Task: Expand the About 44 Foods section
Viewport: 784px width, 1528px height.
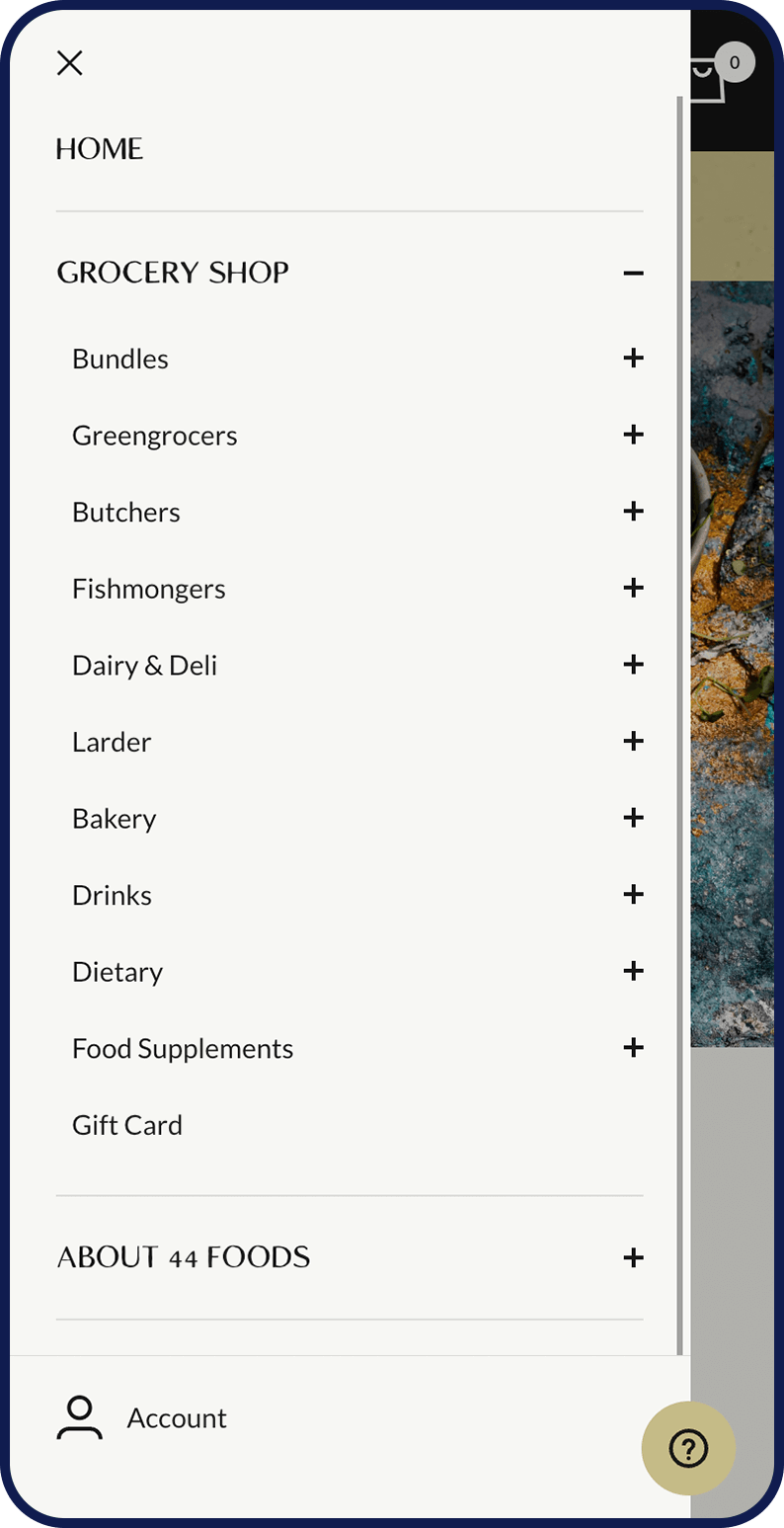Action: (633, 1257)
